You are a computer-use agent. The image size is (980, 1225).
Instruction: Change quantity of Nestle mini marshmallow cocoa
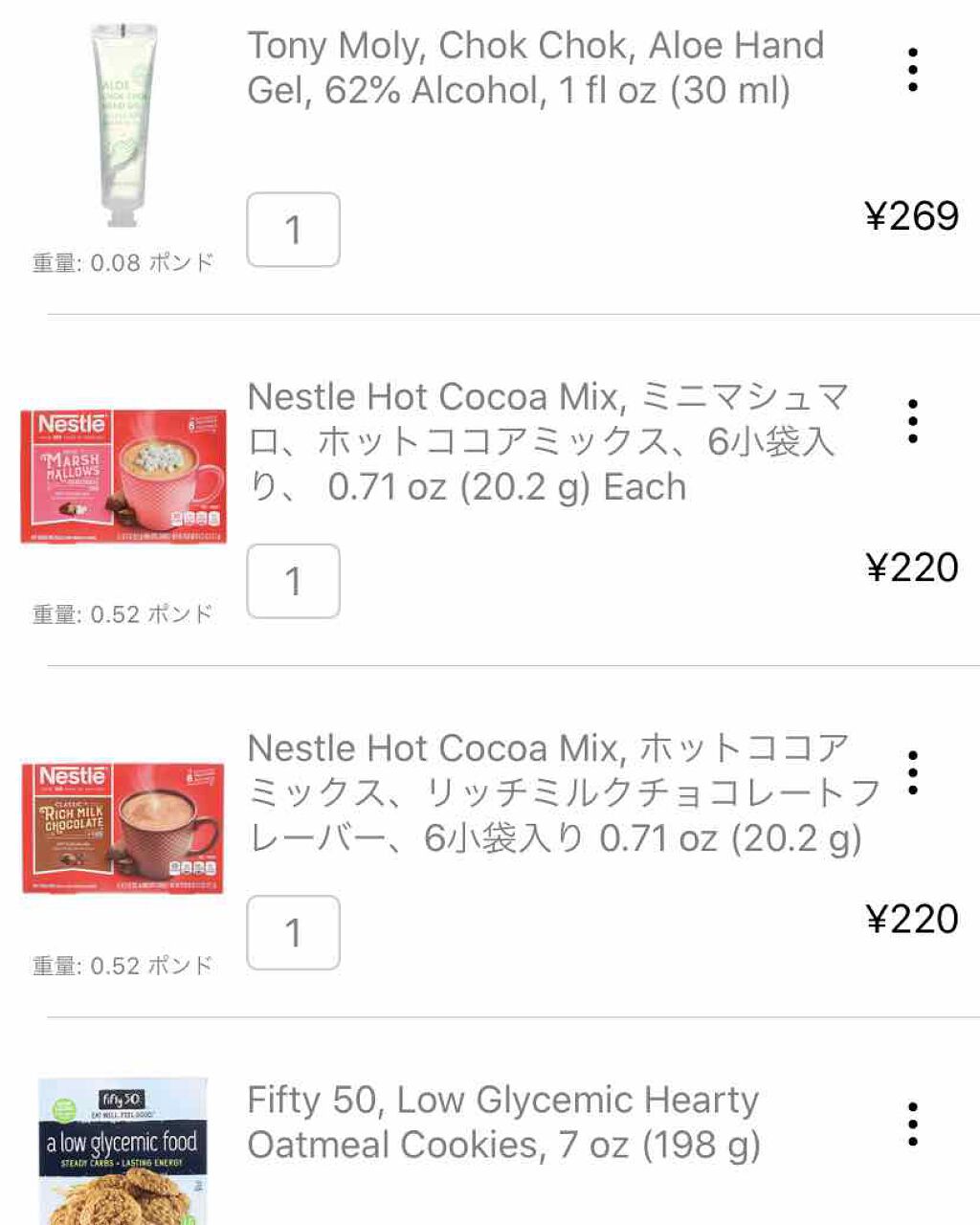point(293,581)
